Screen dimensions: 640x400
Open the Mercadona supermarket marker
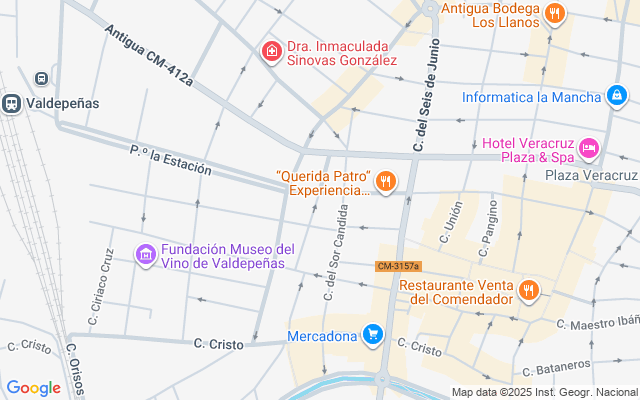[x=372, y=334]
